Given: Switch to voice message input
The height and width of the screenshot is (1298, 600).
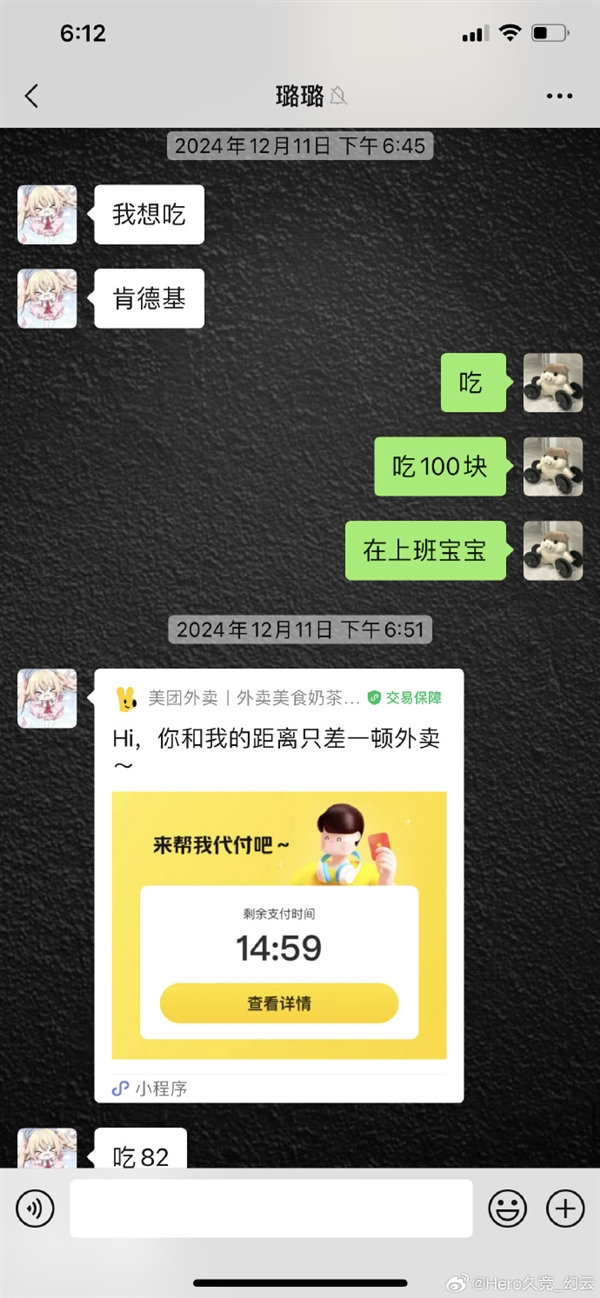Looking at the screenshot, I should [x=35, y=1209].
